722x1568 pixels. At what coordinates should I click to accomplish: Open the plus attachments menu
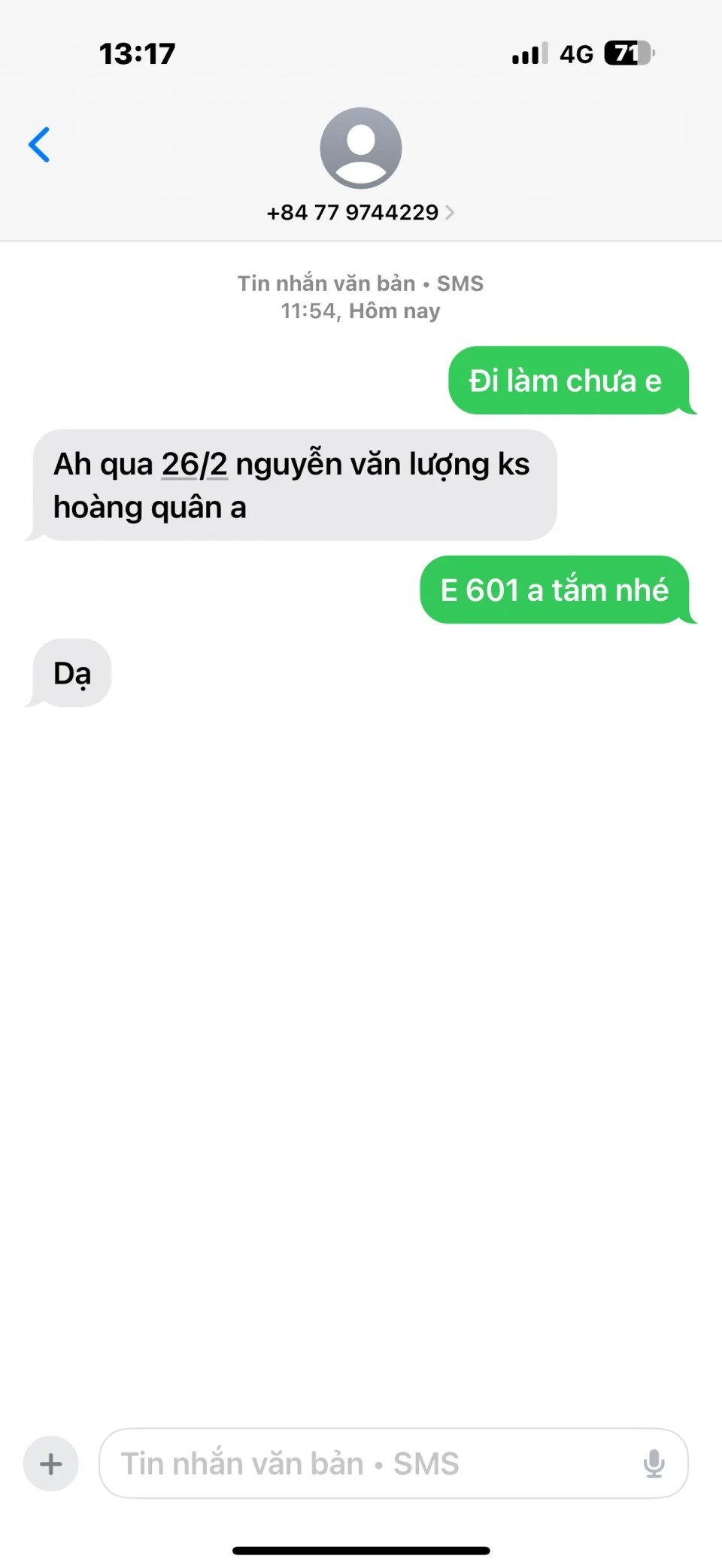[x=51, y=1463]
